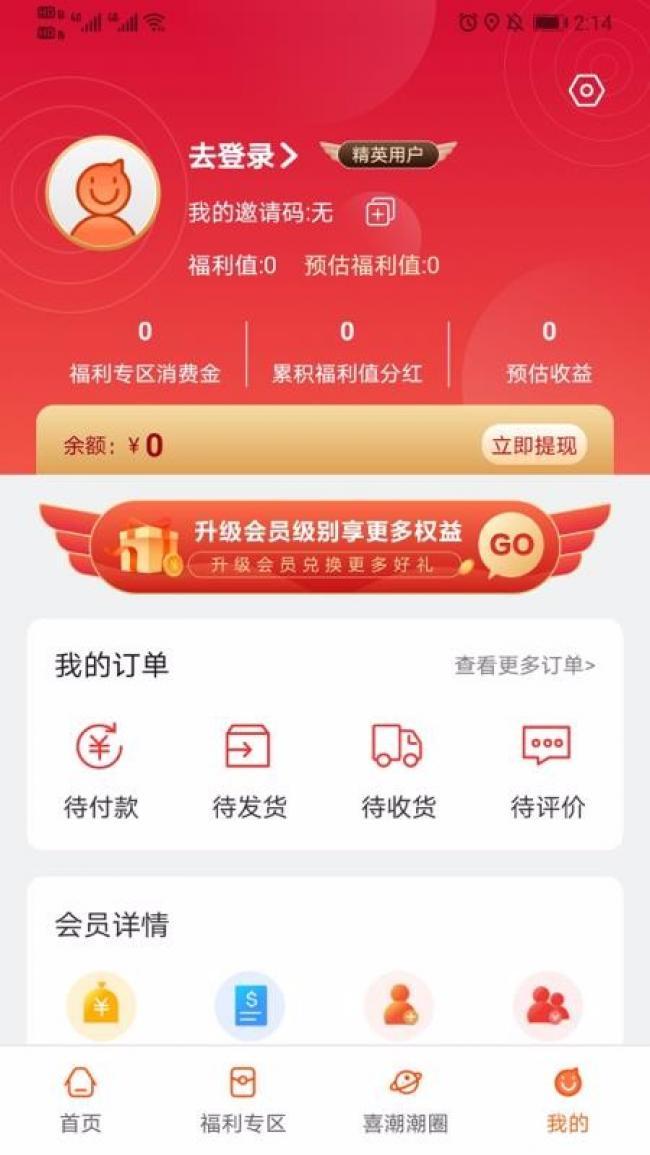Open the settings hexagon icon
This screenshot has width=650, height=1155.
pyautogui.click(x=586, y=91)
